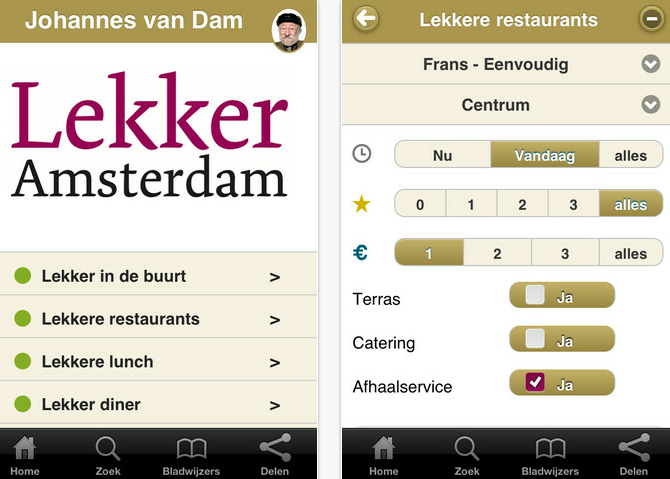This screenshot has height=479, width=670.
Task: Uncheck the Afhaalservice Ja checkbox
Action: 536,383
